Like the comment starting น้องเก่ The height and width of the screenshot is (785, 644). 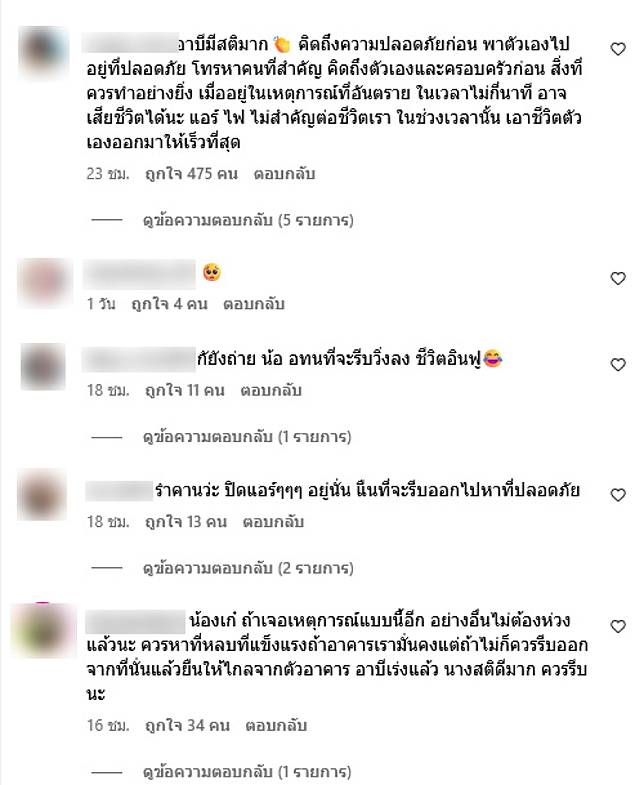(x=617, y=627)
